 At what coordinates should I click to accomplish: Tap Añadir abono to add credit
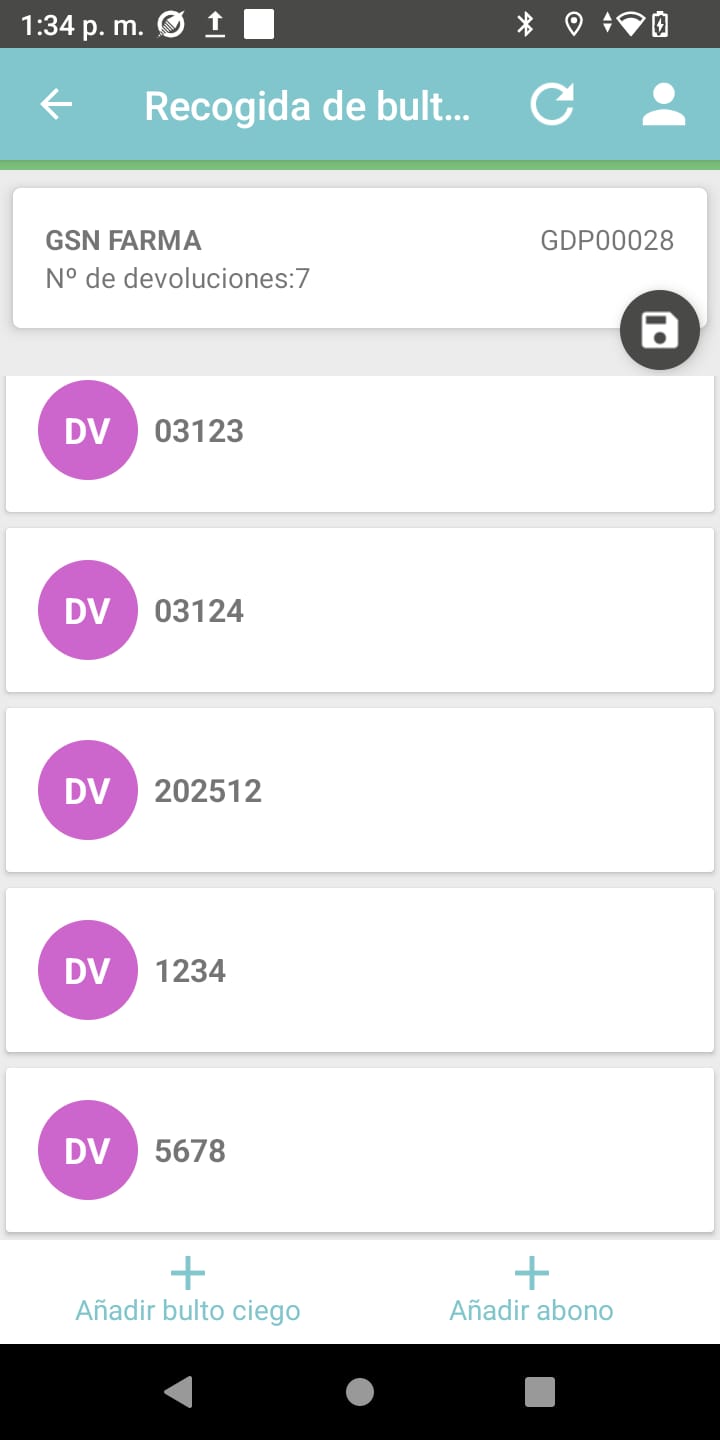pyautogui.click(x=531, y=1291)
